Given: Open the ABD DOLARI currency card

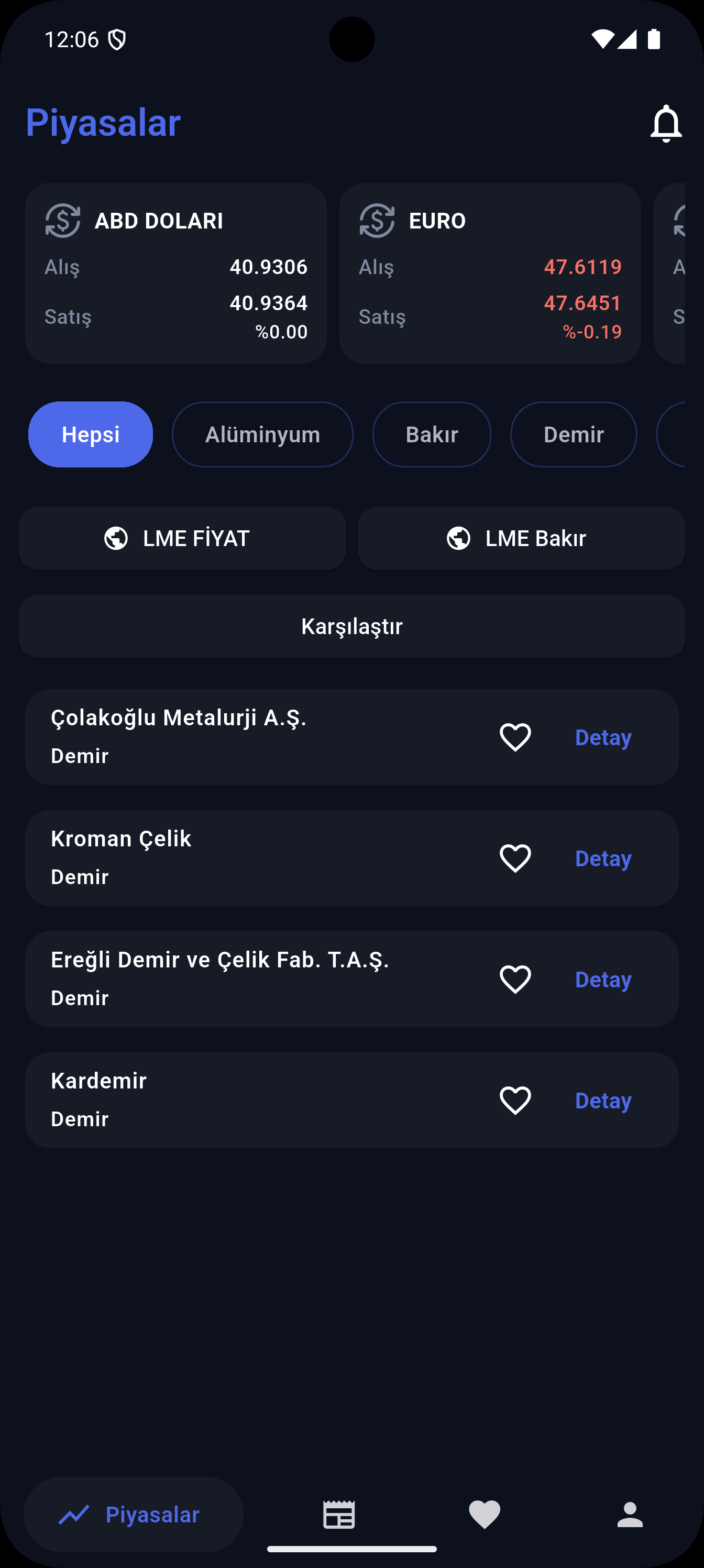Looking at the screenshot, I should [x=176, y=274].
